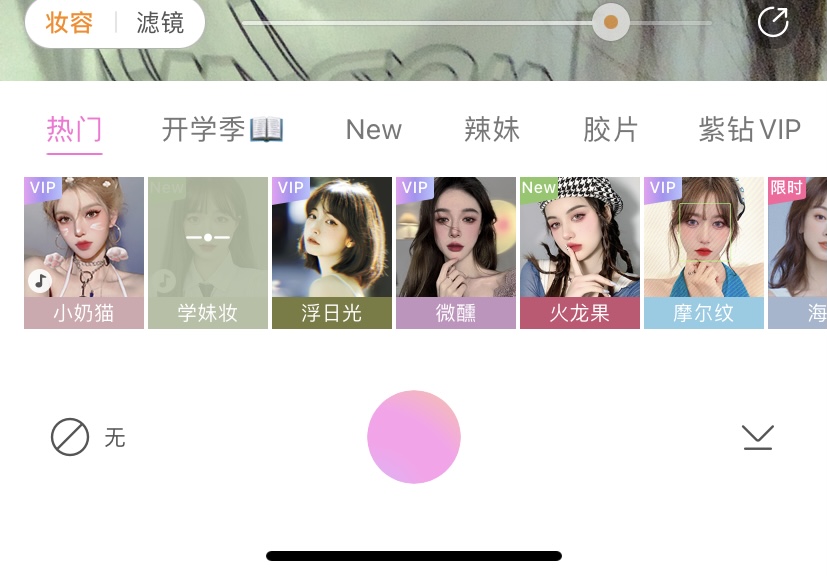Tap the makeup intensity slider handle
The height and width of the screenshot is (576, 827).
coord(610,22)
